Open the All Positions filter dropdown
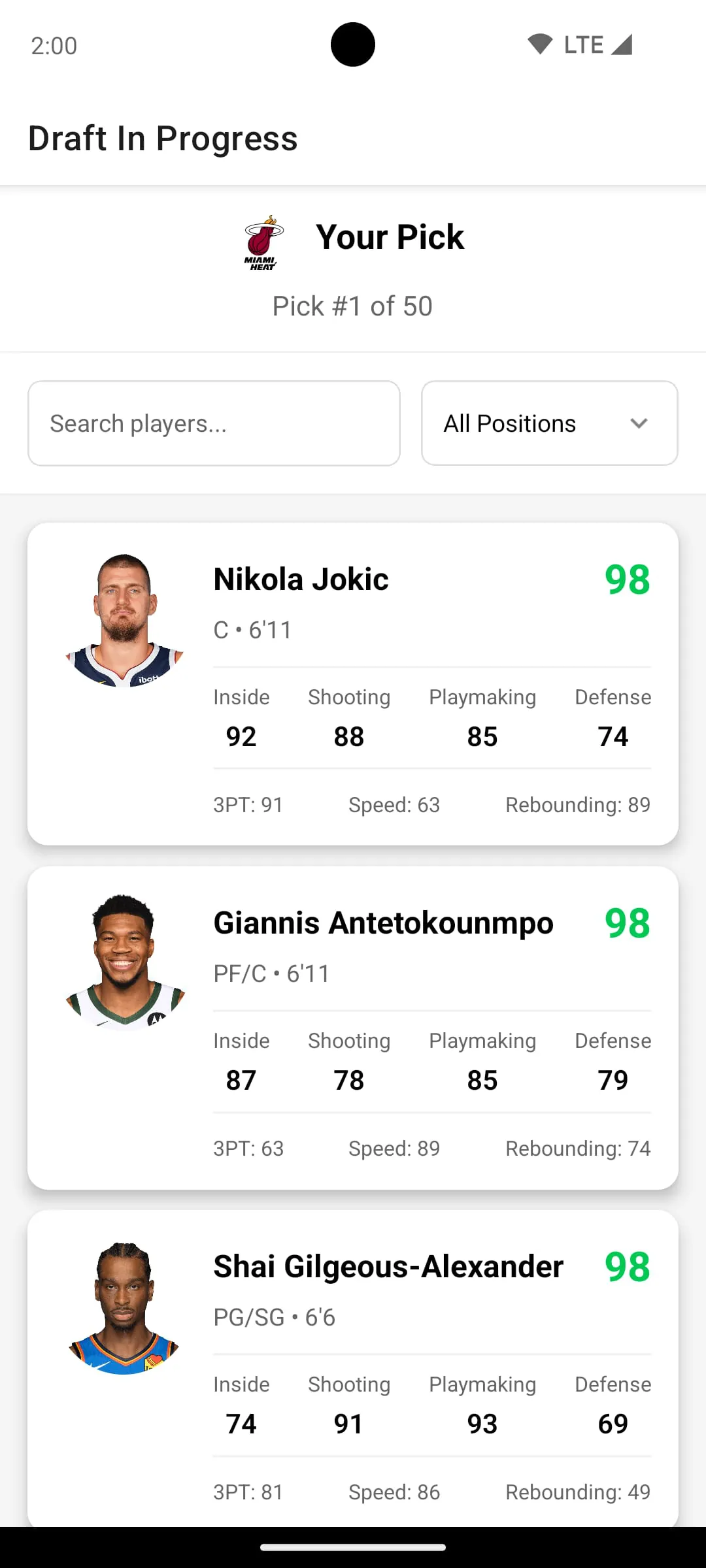The width and height of the screenshot is (706, 1568). 549,423
